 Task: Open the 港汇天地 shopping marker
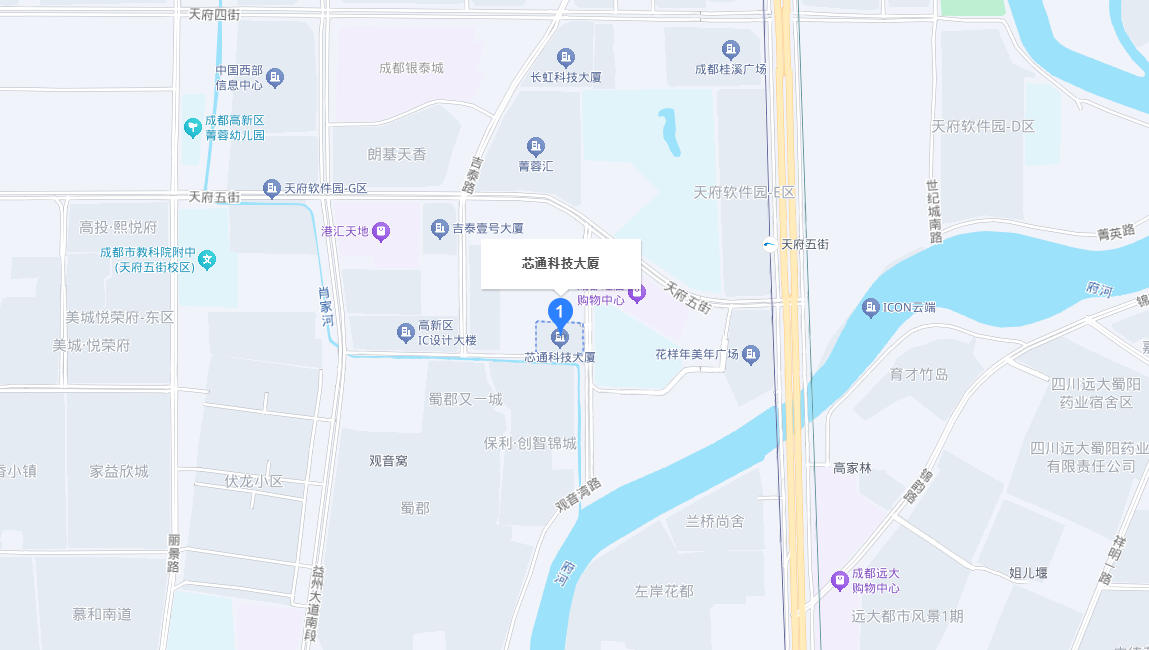coord(381,232)
